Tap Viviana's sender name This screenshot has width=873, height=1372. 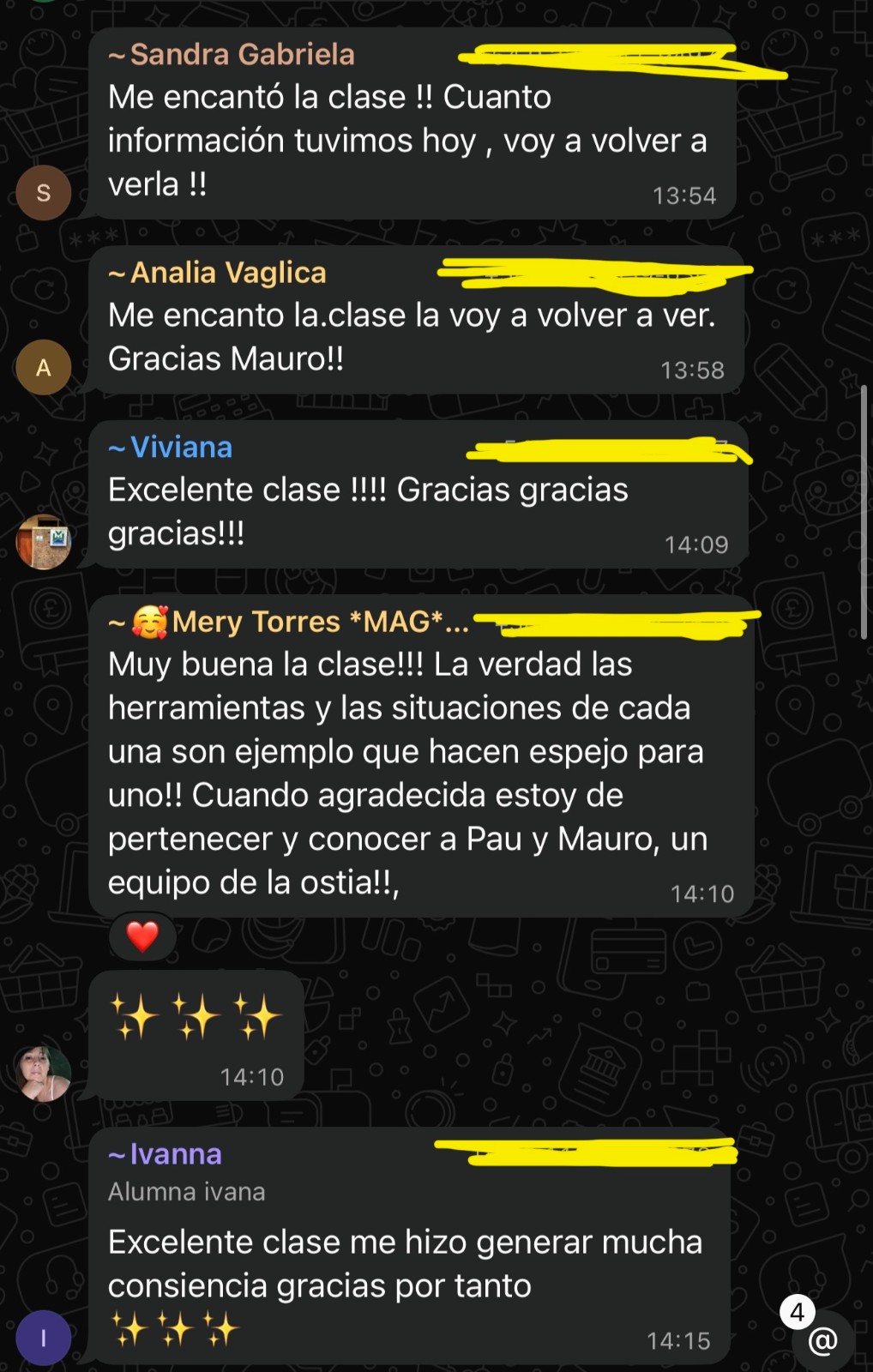pos(180,448)
